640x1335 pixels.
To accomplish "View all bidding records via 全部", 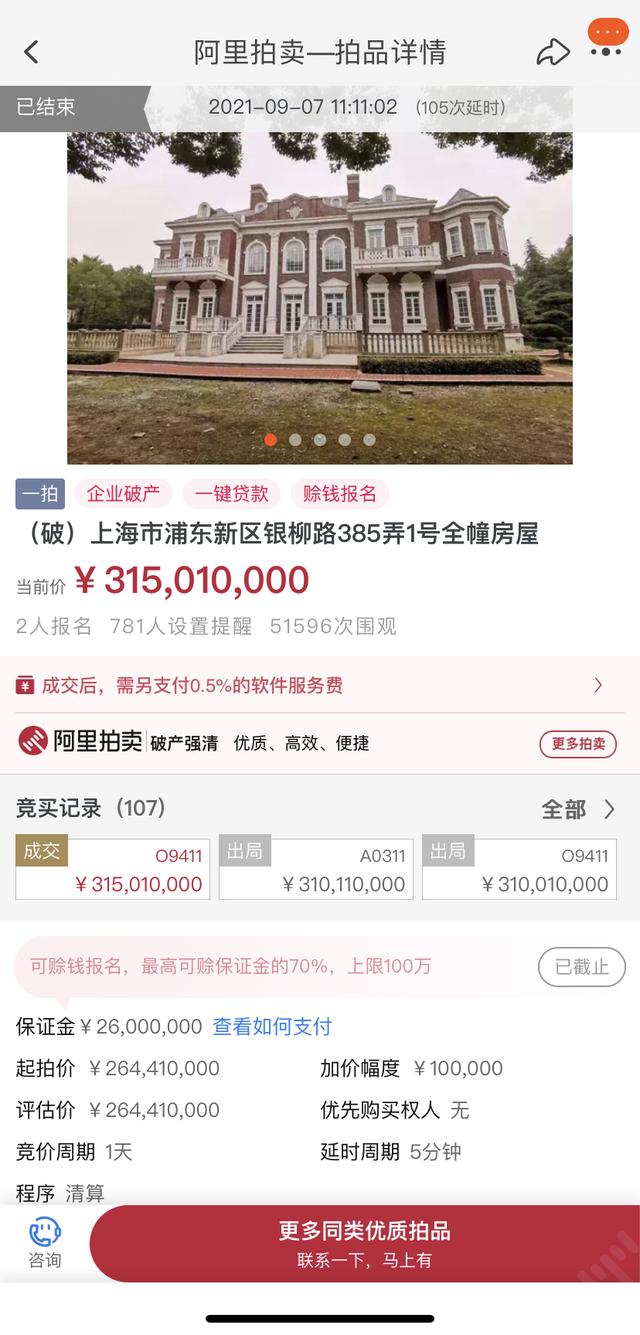I will tap(578, 809).
